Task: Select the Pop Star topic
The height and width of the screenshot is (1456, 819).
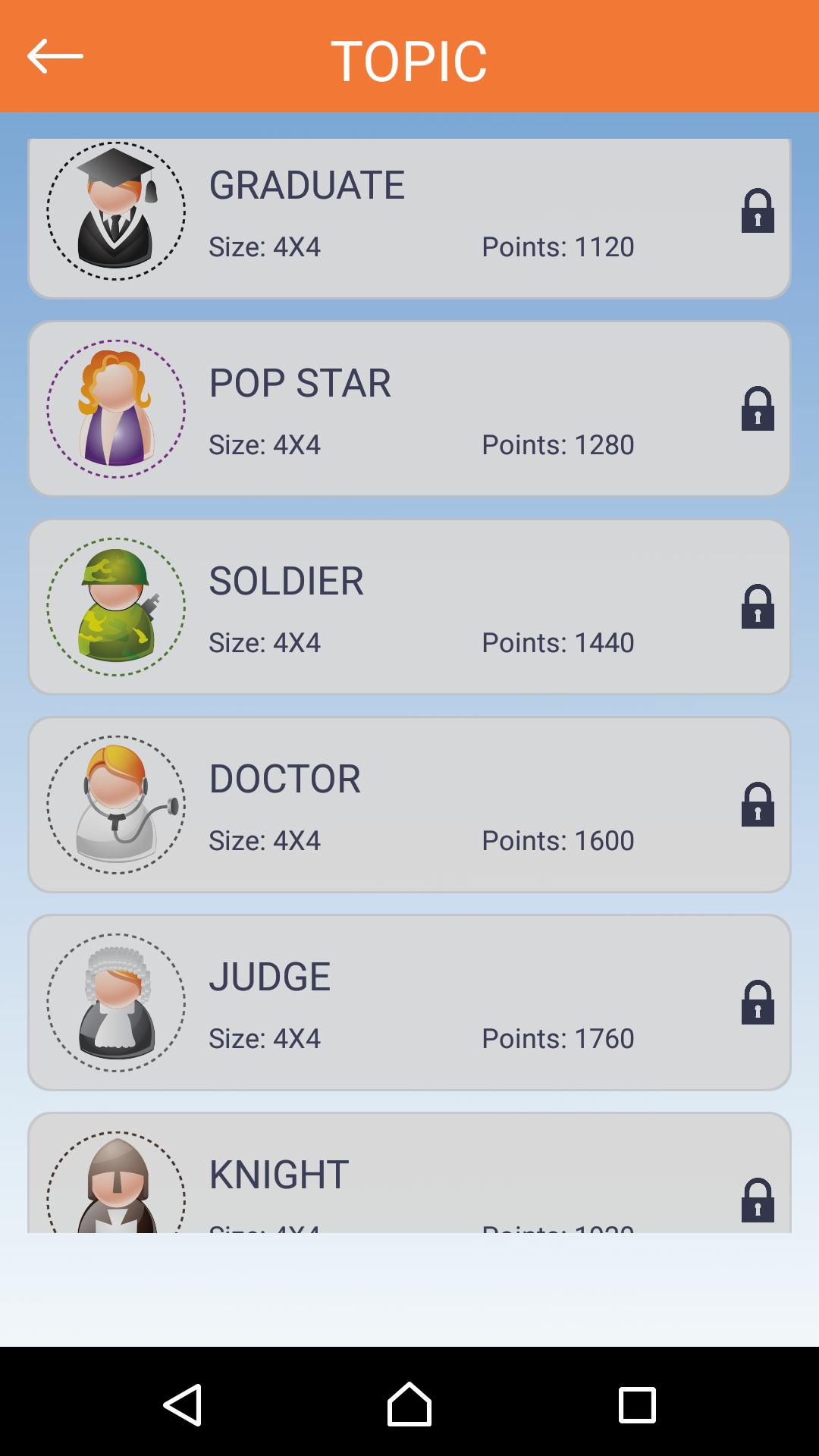Action: point(409,409)
